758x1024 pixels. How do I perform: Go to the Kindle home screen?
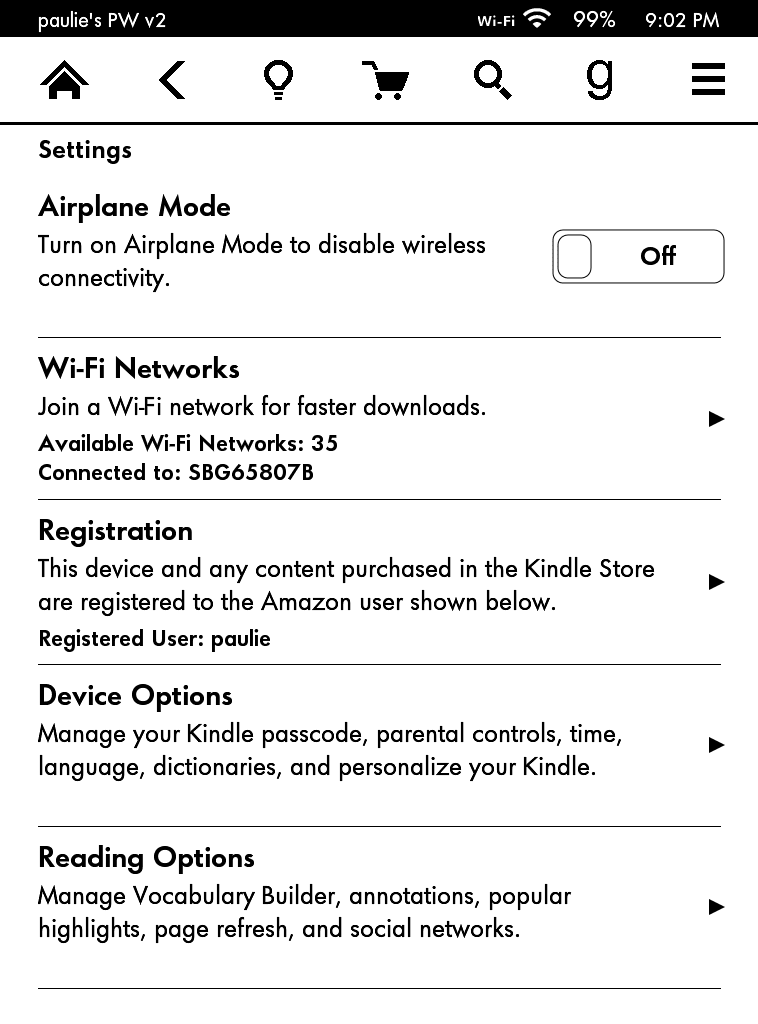pos(64,79)
